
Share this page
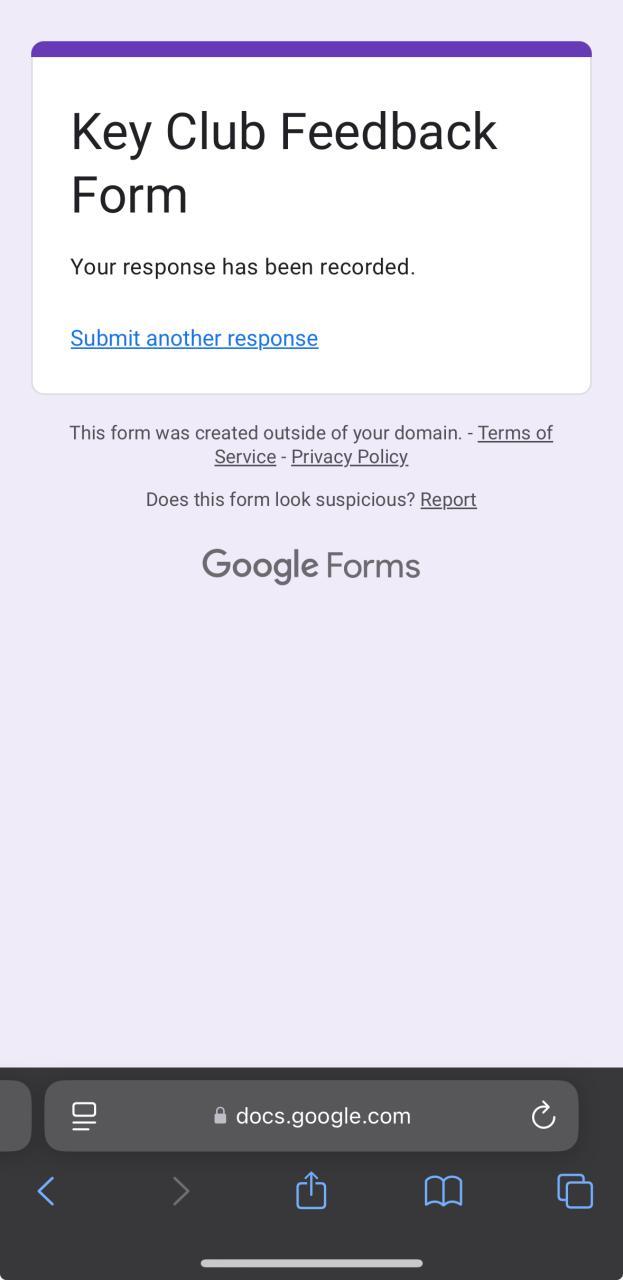click(311, 1190)
